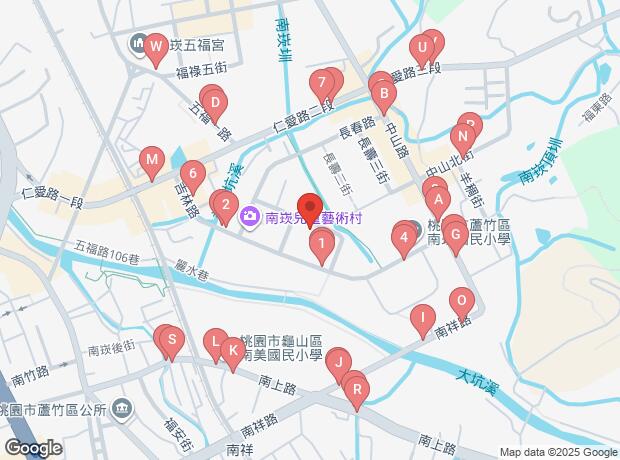The image size is (620, 460).
Task: Open the pin labeled R
Action: [x=356, y=389]
